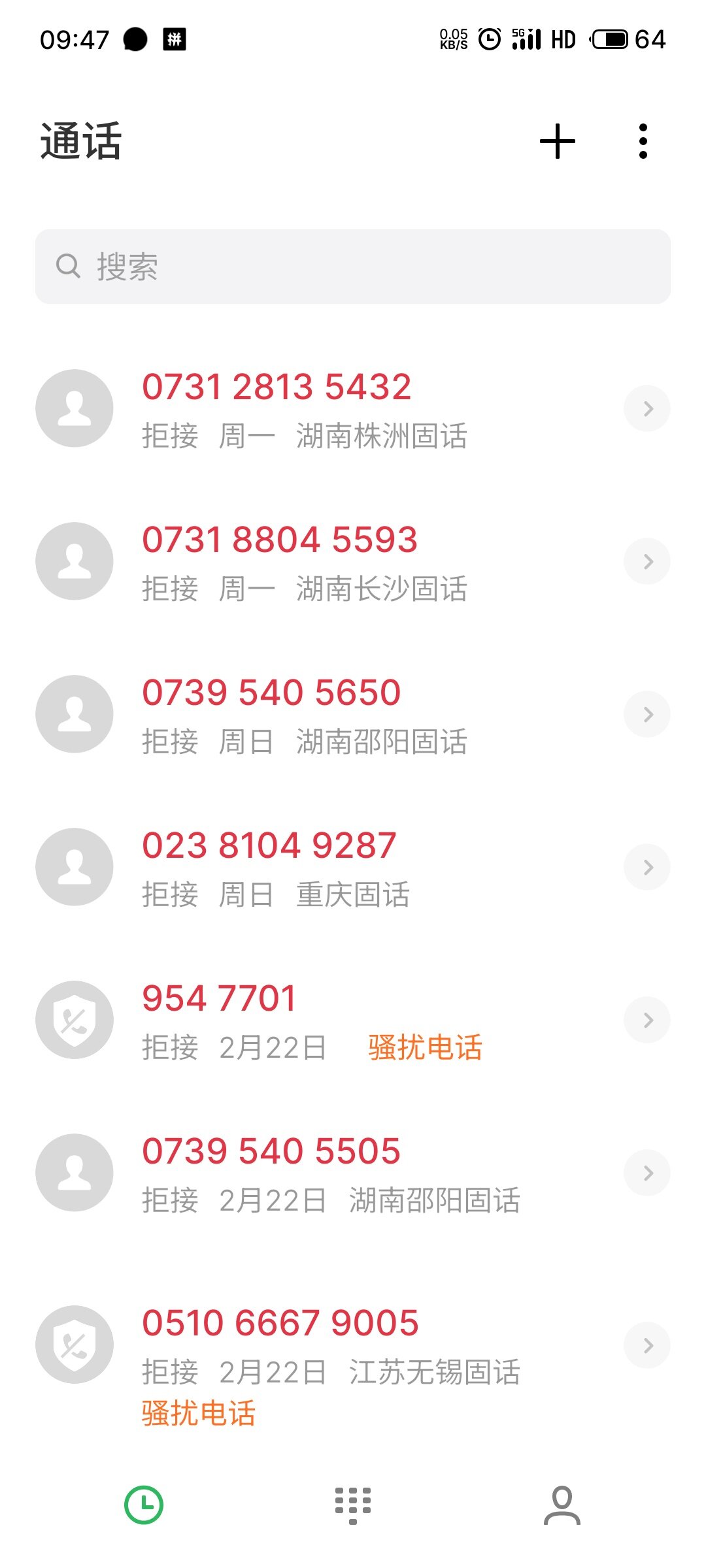Select call entry 0510 6667 9005
706x1568 pixels.
click(x=353, y=1346)
